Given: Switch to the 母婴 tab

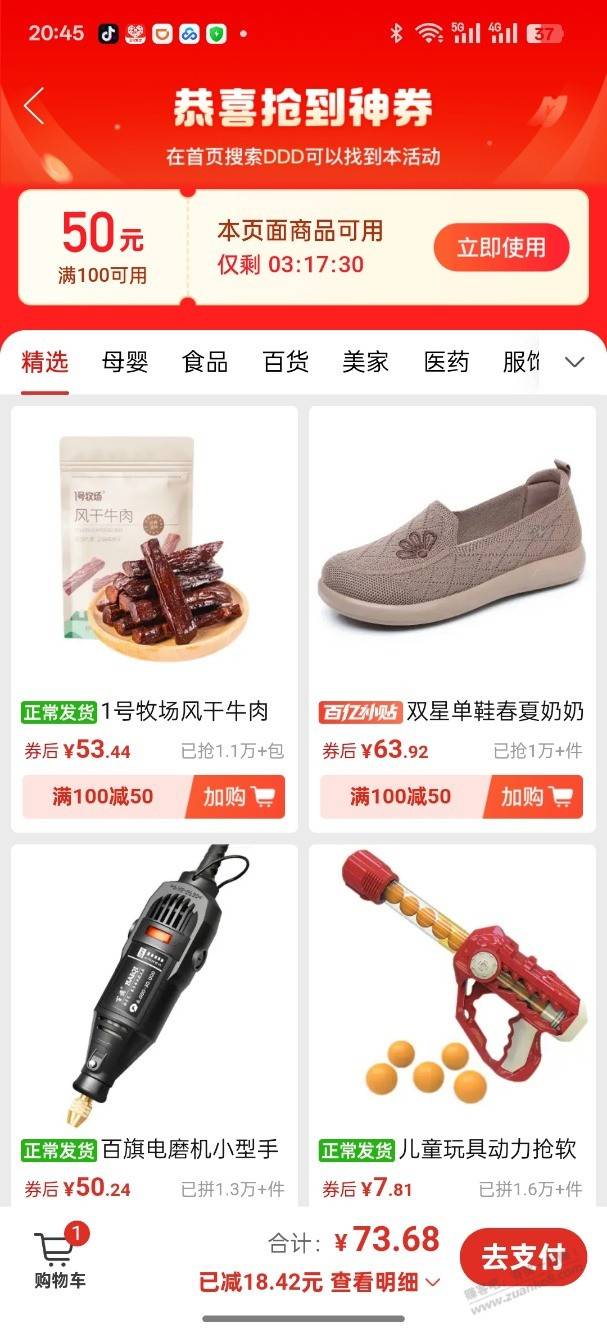Looking at the screenshot, I should pos(125,362).
